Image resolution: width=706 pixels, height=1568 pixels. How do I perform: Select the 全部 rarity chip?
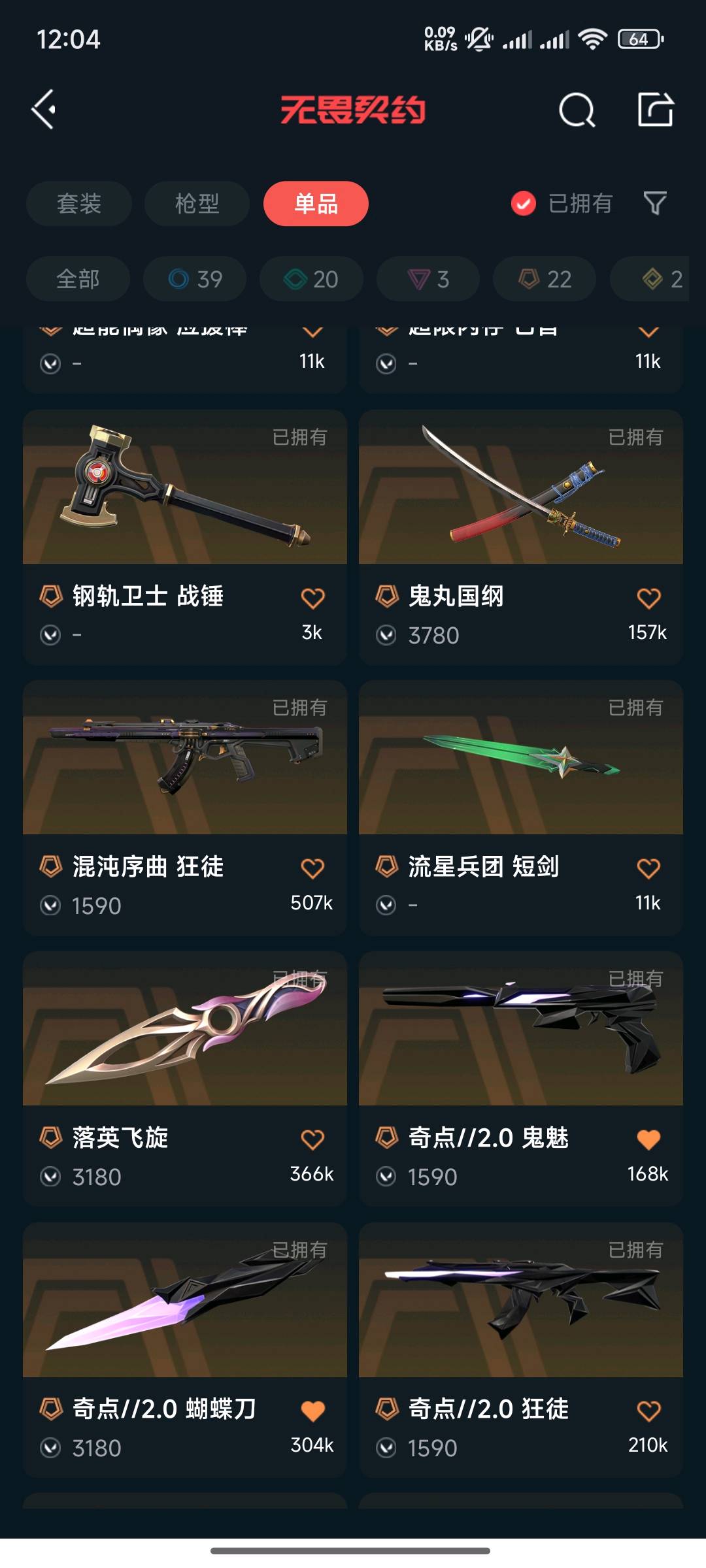(x=78, y=279)
